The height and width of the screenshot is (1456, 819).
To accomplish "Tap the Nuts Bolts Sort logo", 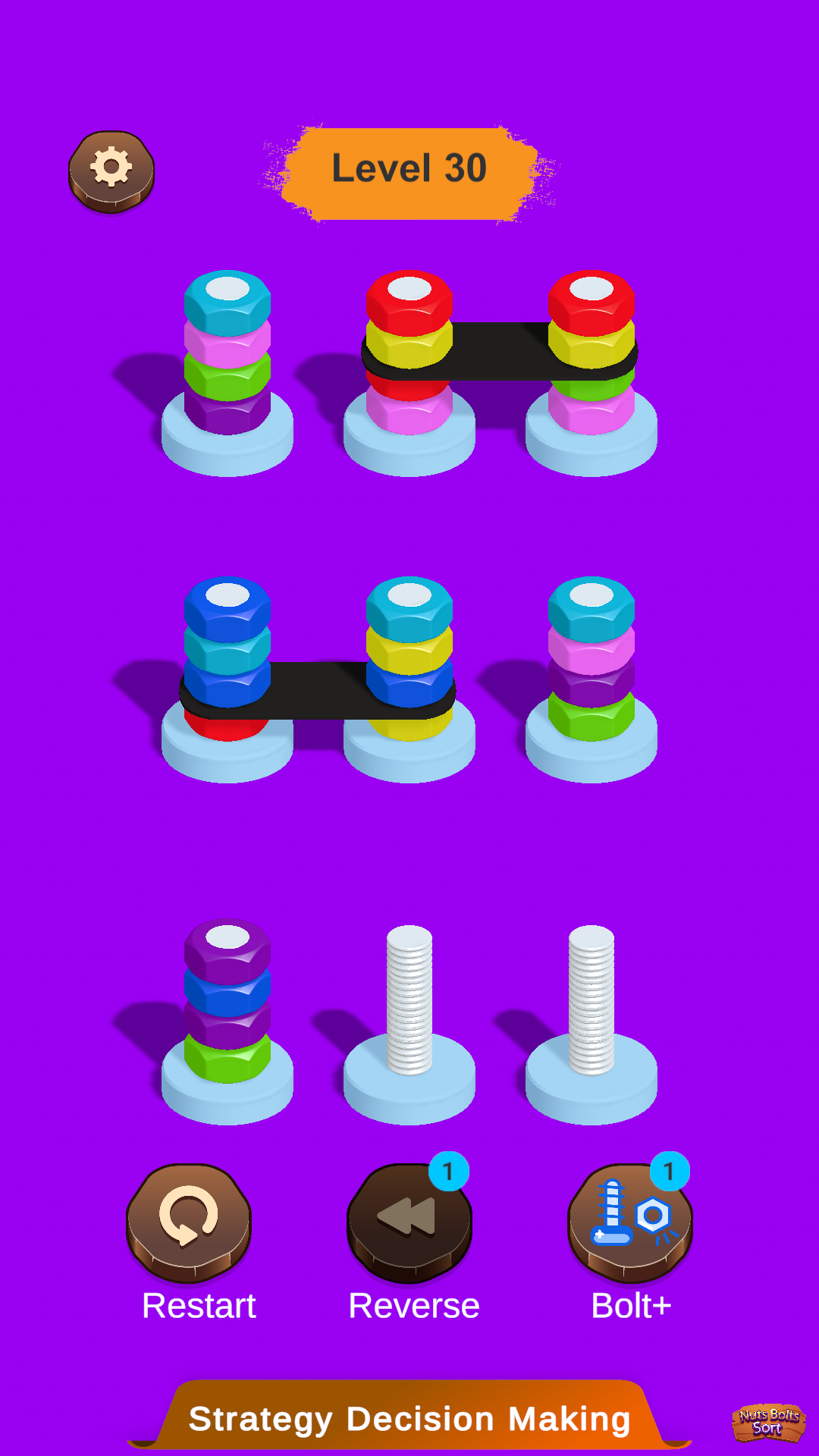I will [x=768, y=1421].
